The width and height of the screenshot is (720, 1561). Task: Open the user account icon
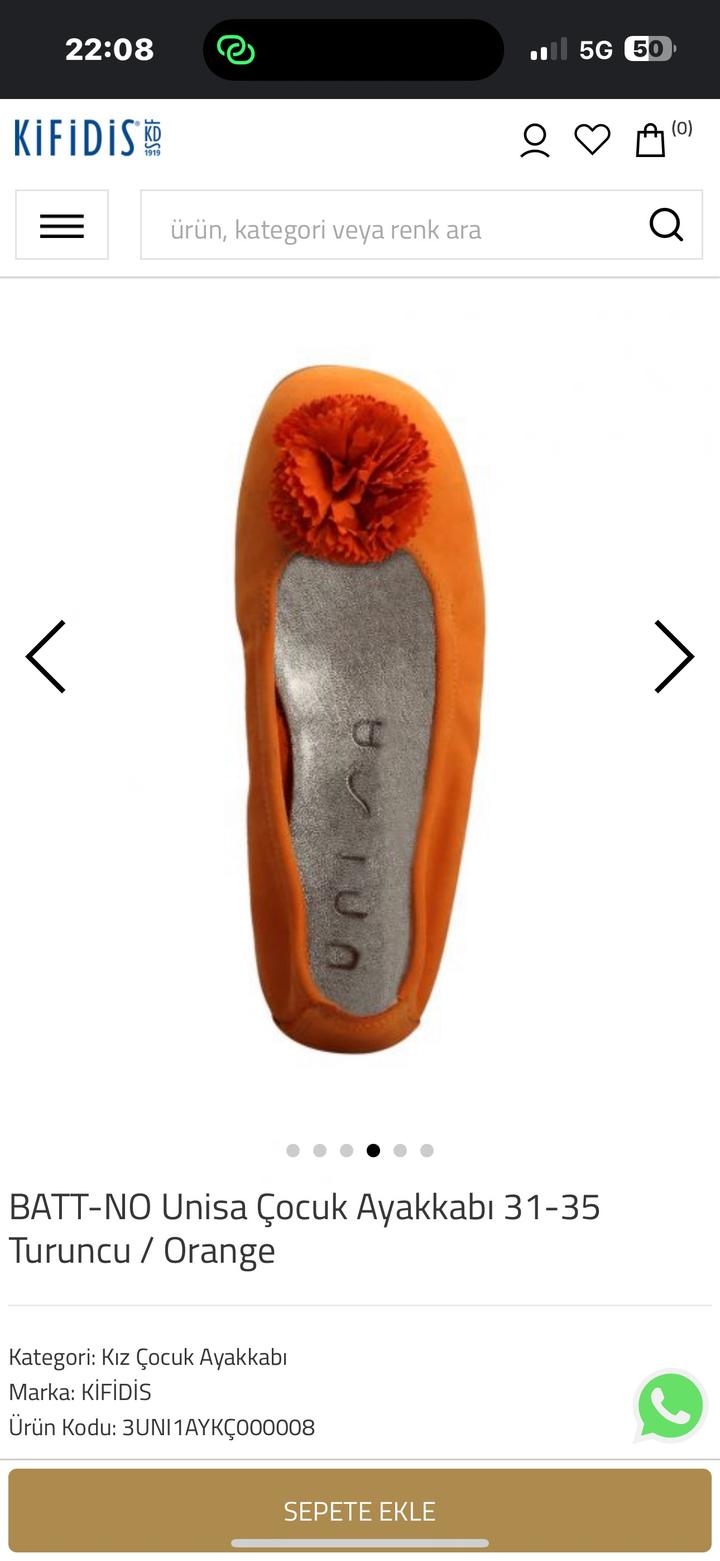(535, 140)
